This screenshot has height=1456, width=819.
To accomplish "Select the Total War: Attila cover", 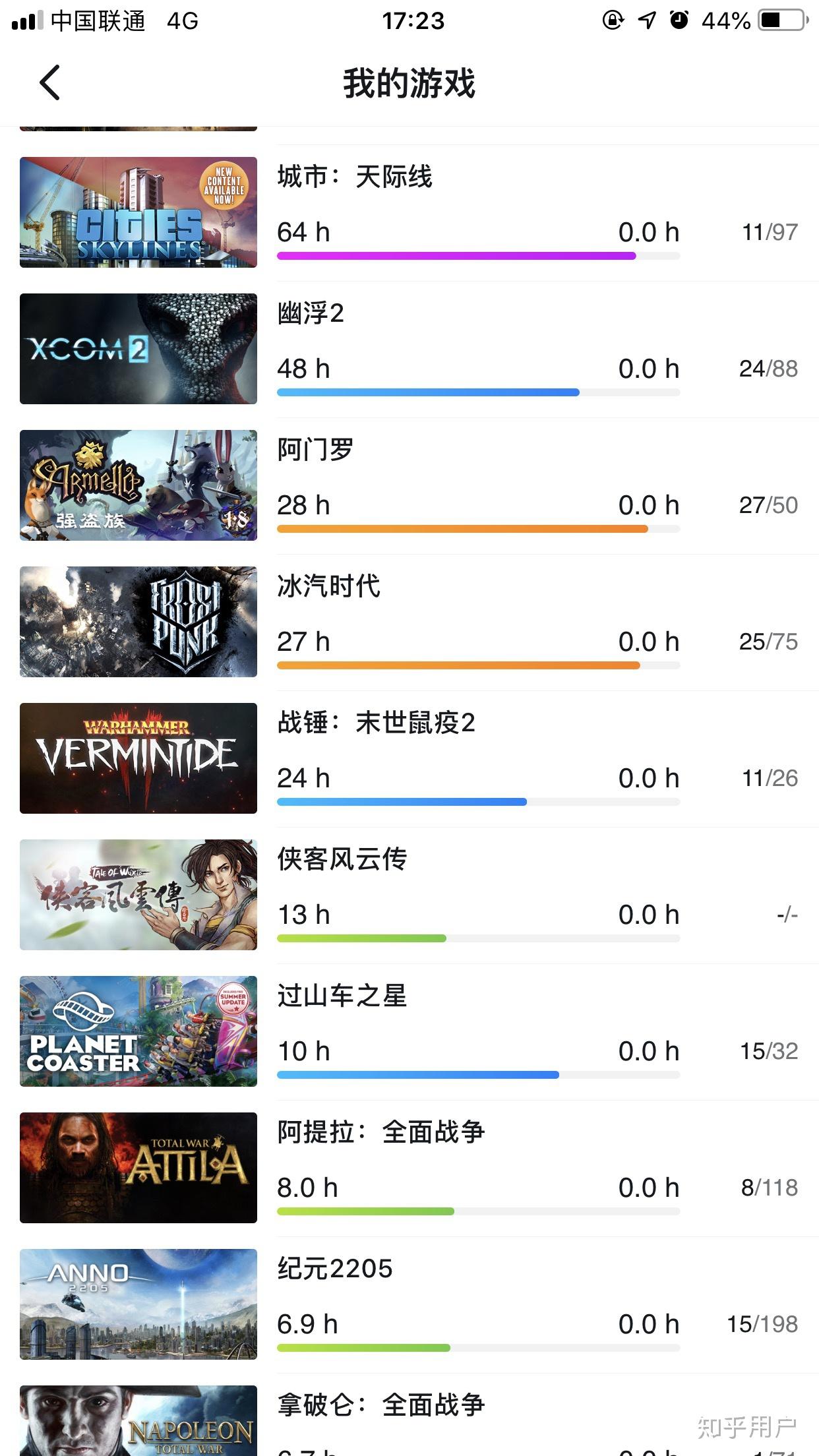I will pyautogui.click(x=138, y=1168).
